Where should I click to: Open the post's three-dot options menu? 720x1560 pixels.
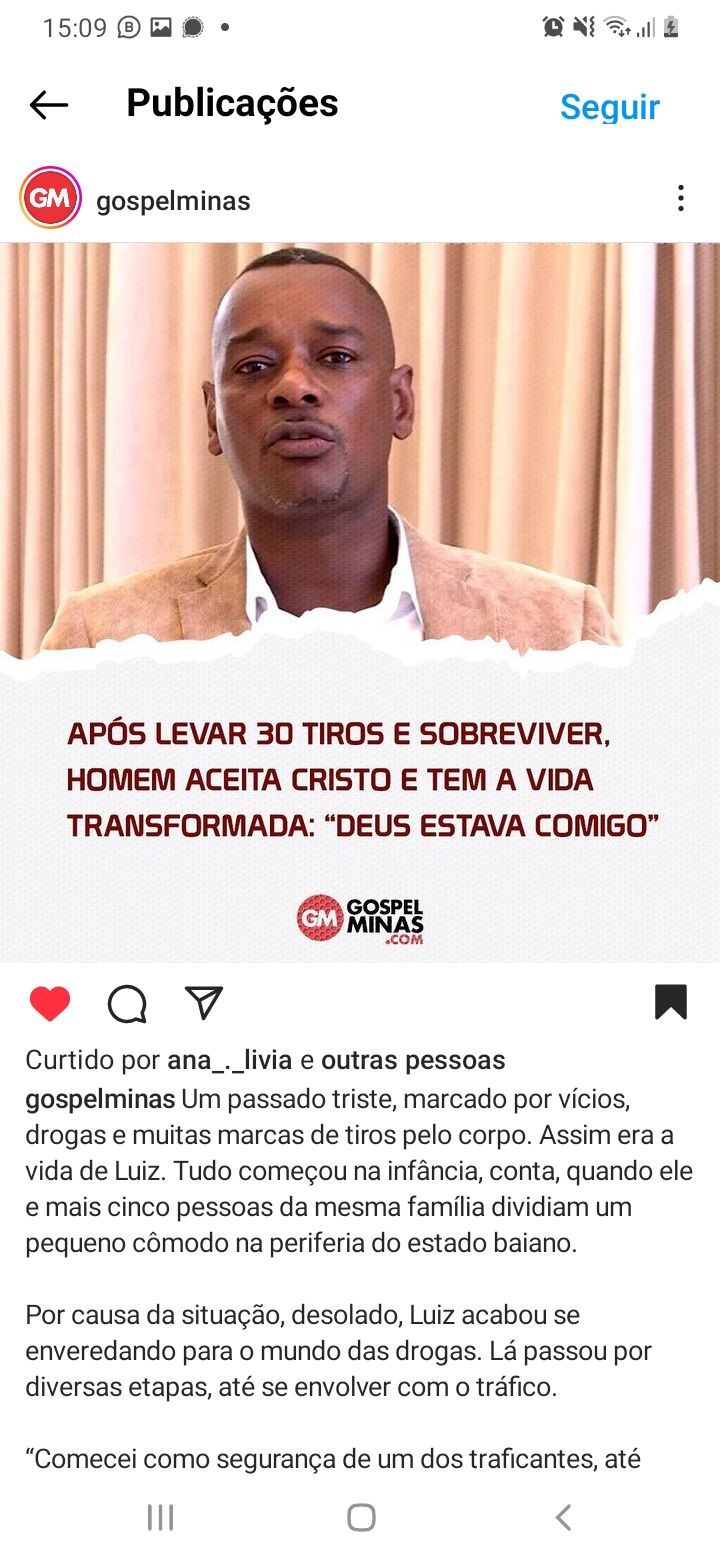tap(680, 198)
